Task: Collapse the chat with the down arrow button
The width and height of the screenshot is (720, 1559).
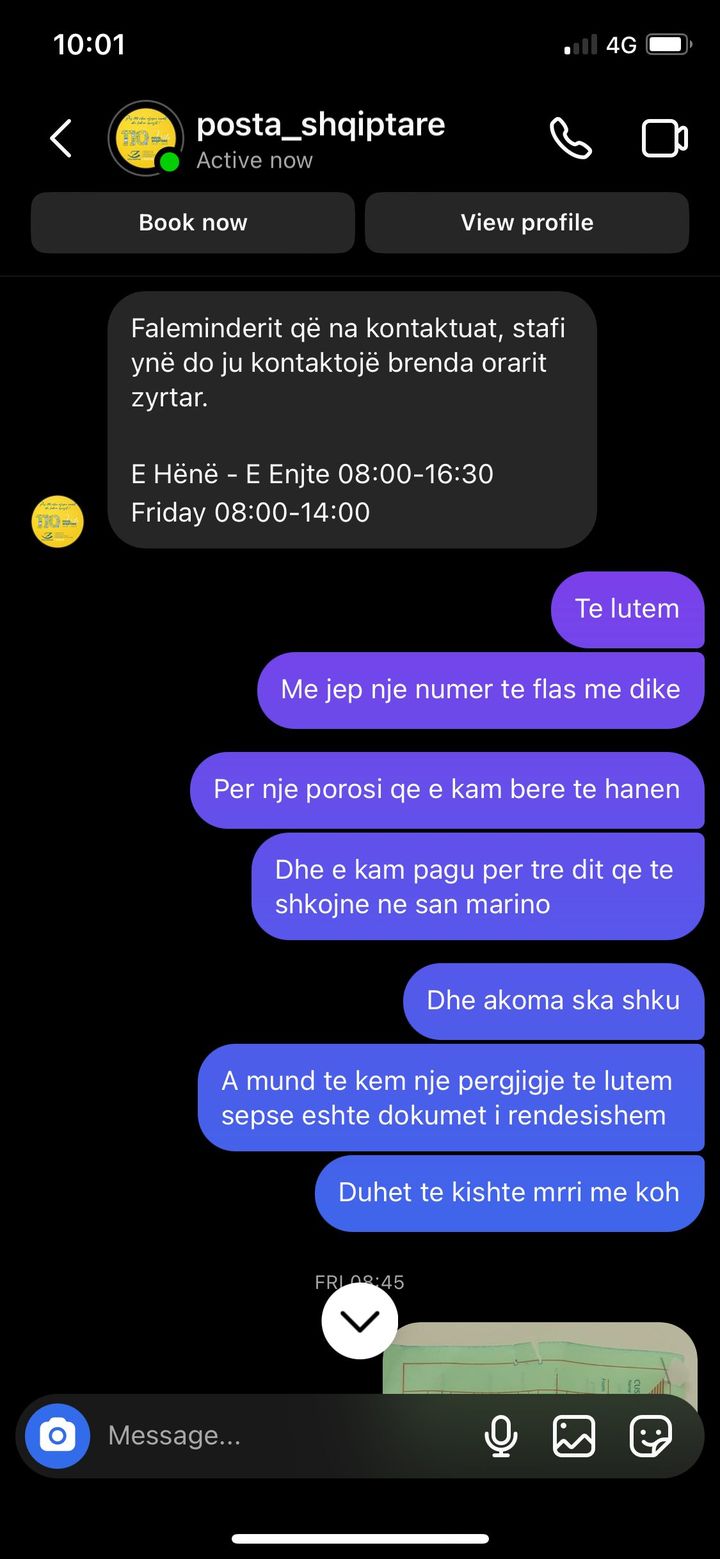Action: coord(358,1320)
